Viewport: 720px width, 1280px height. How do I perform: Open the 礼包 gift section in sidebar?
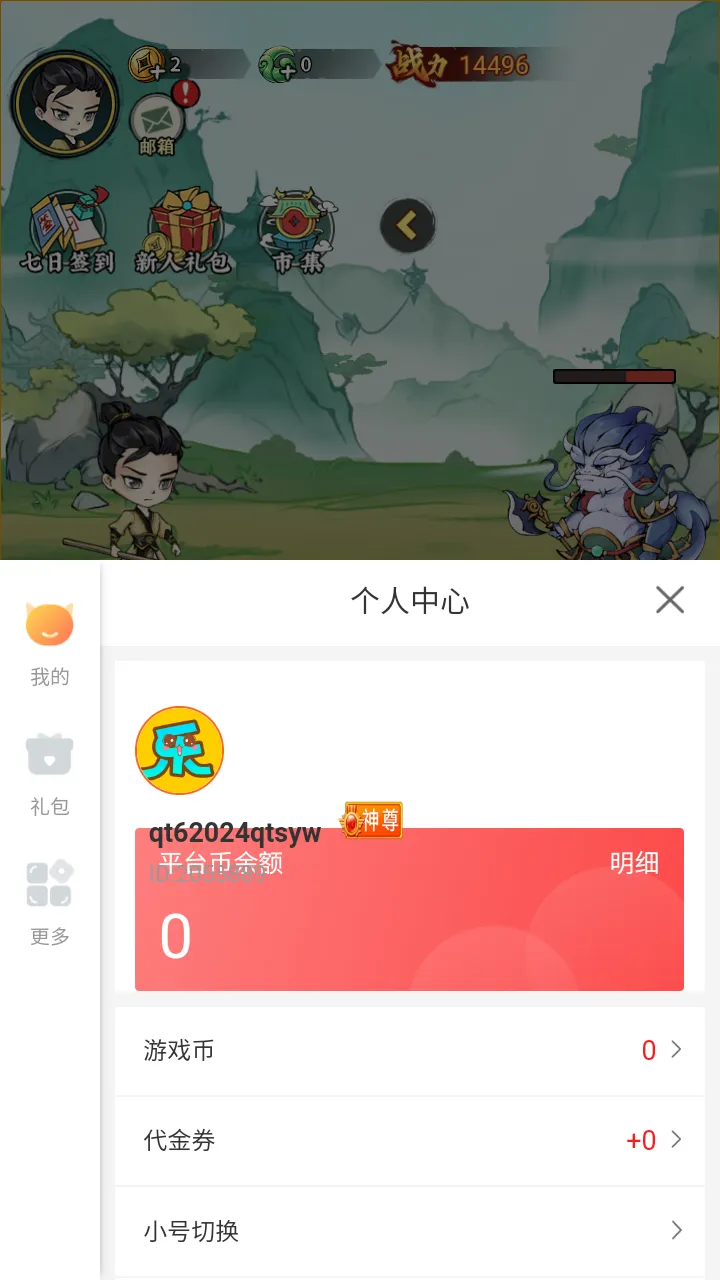(x=49, y=775)
